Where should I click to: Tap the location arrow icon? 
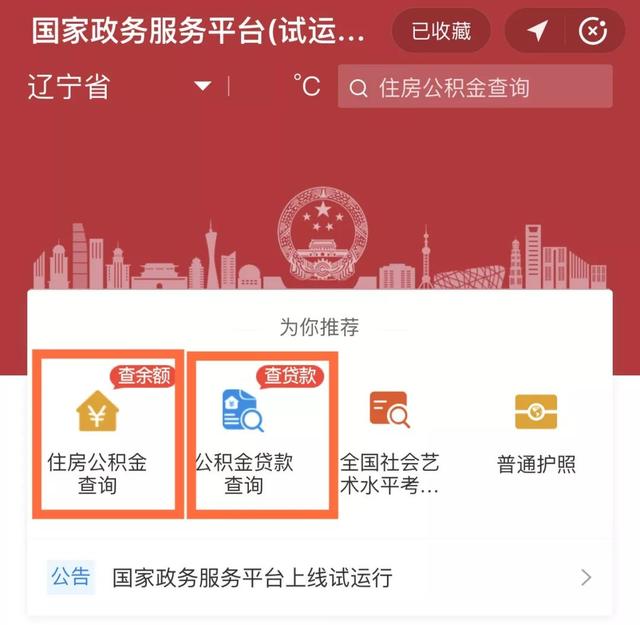(x=537, y=31)
